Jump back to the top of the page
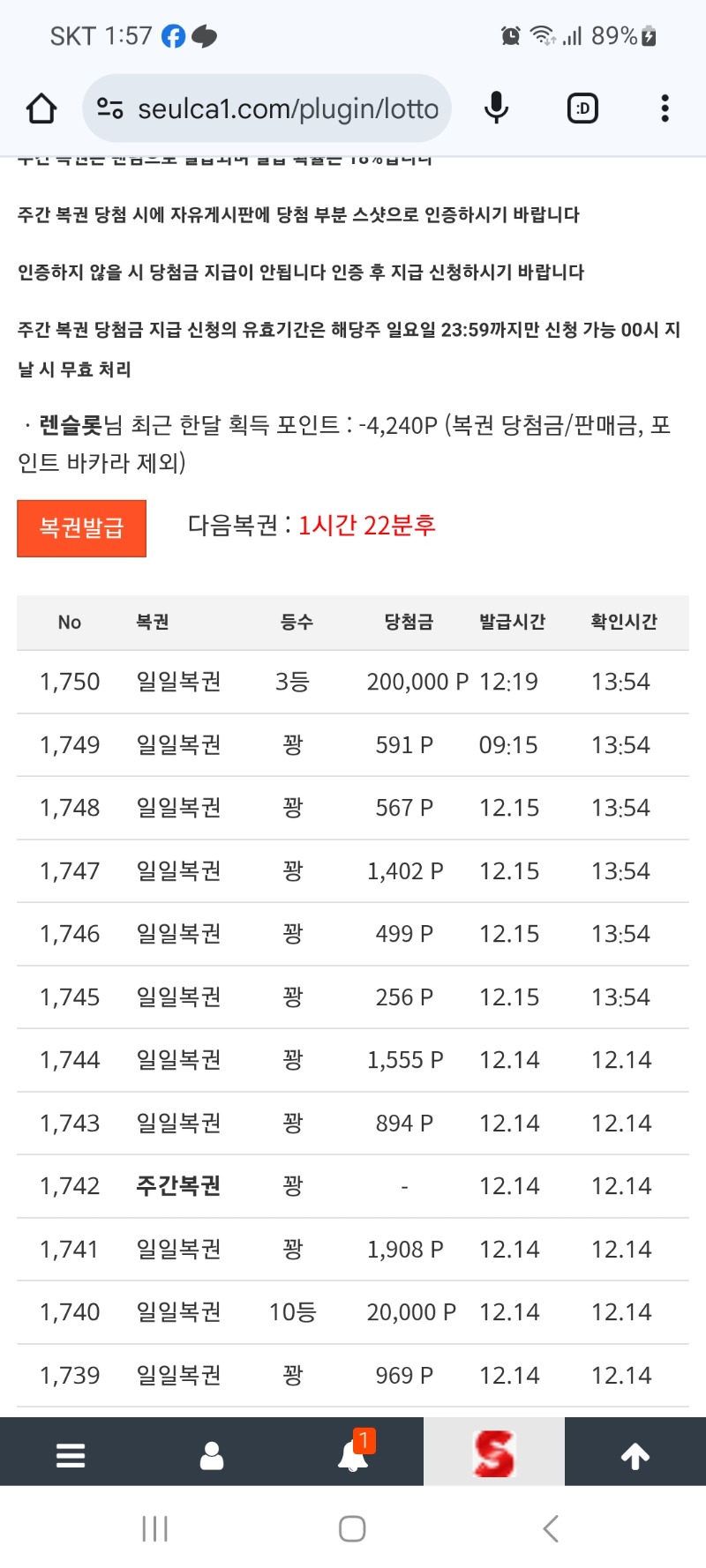This screenshot has width=706, height=1568. coord(635,1455)
